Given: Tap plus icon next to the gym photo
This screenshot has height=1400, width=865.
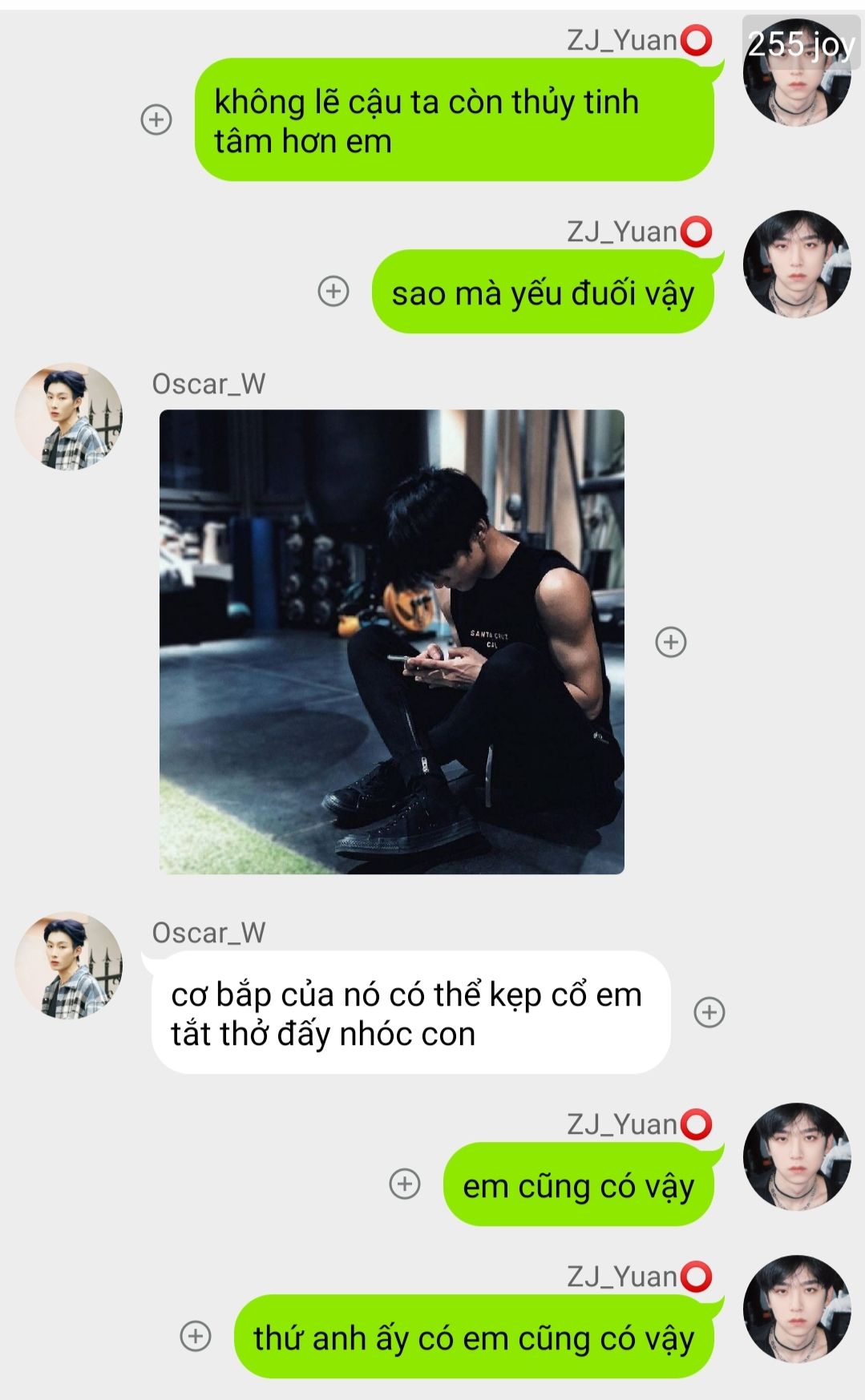Looking at the screenshot, I should 671,642.
